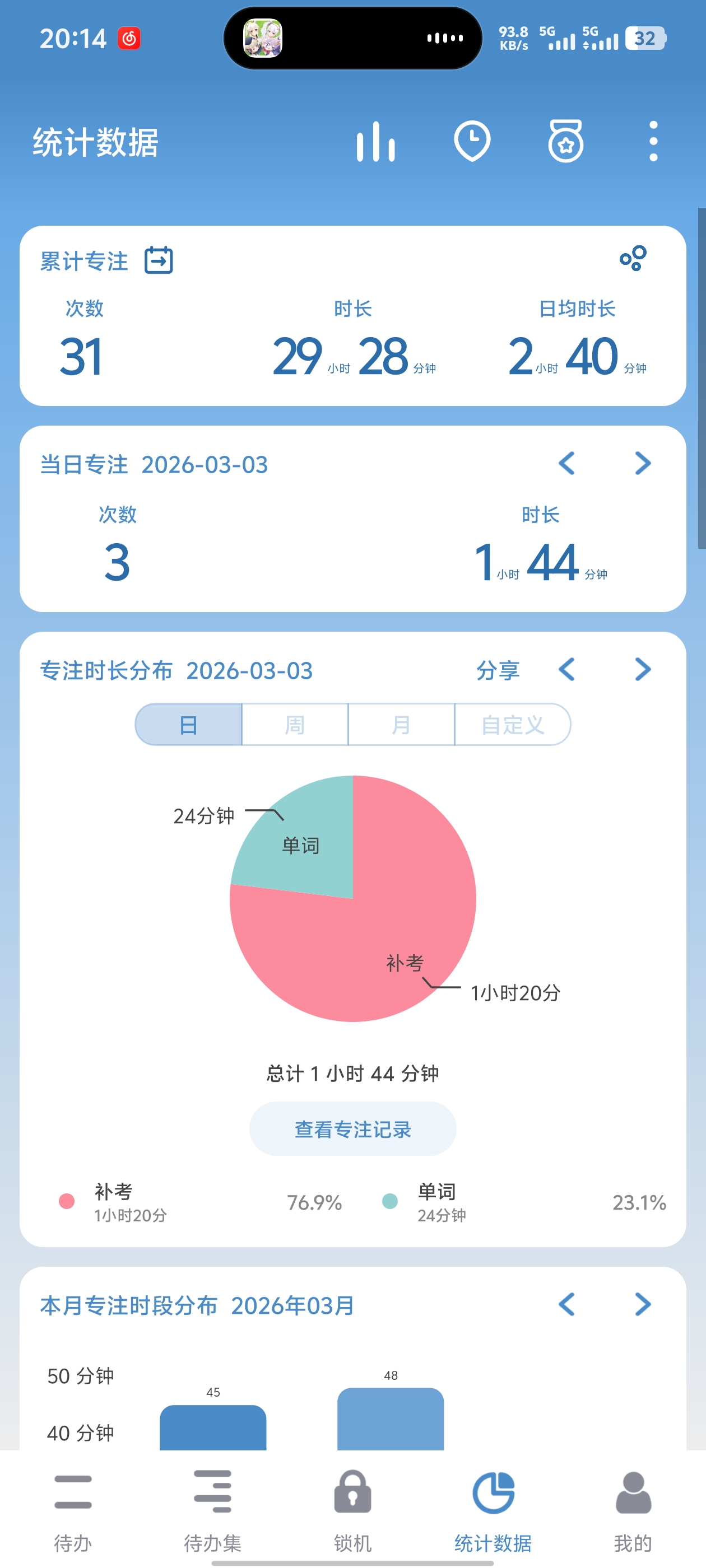The image size is (706, 1568).
Task: Choose the 自定义 range segment
Action: (512, 724)
